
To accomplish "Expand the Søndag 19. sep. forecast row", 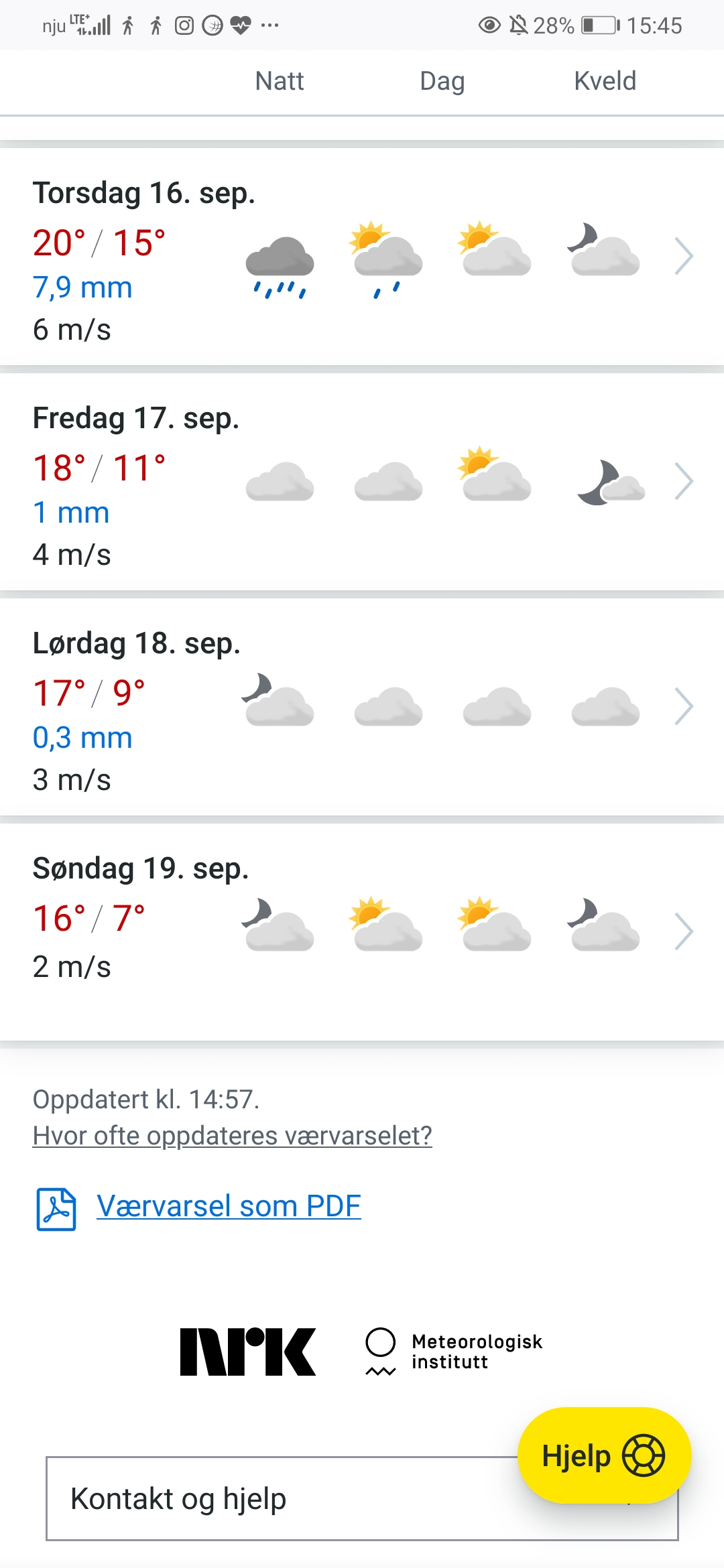I will tap(683, 931).
